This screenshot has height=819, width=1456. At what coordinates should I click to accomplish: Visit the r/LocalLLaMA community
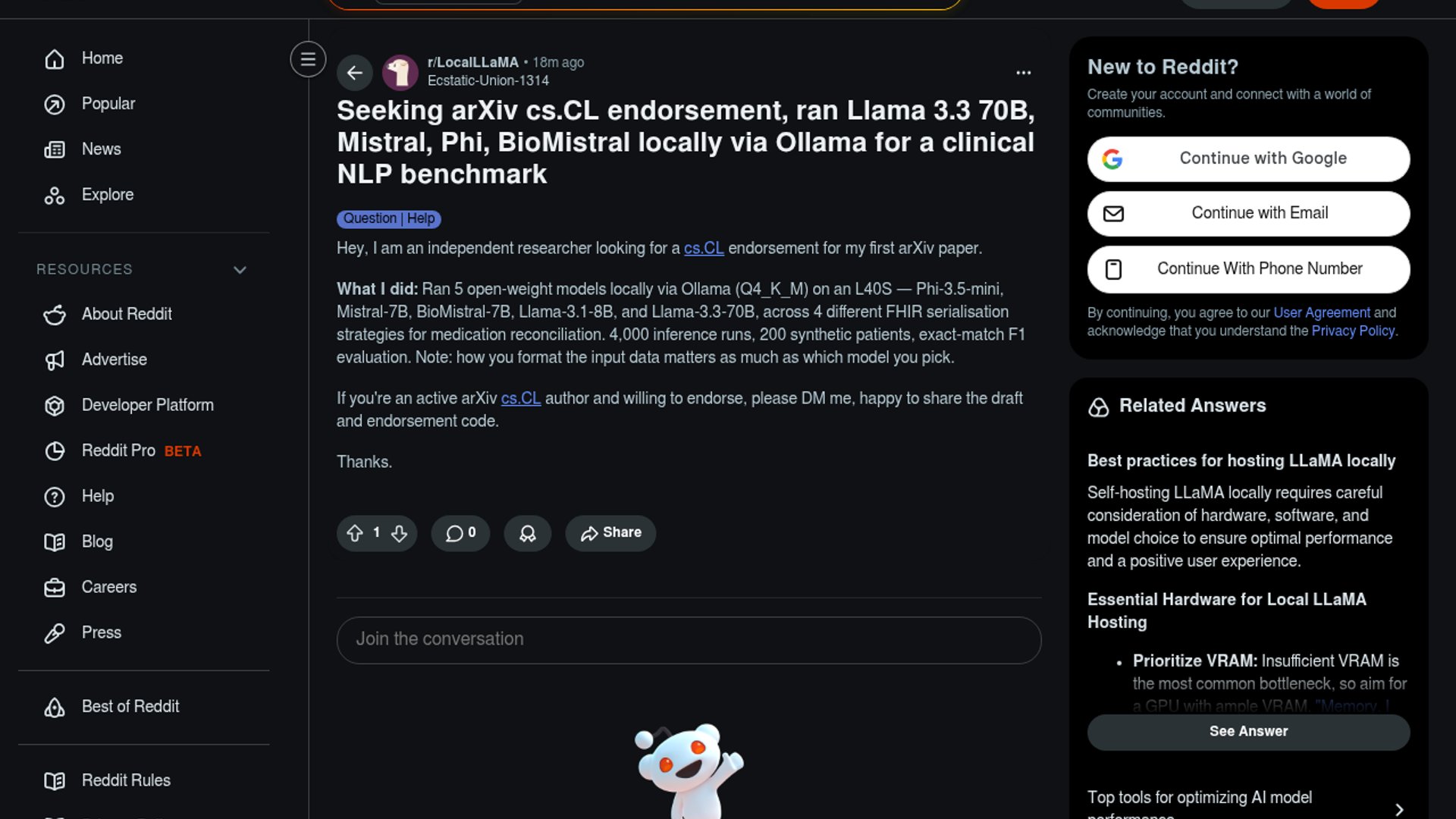472,62
